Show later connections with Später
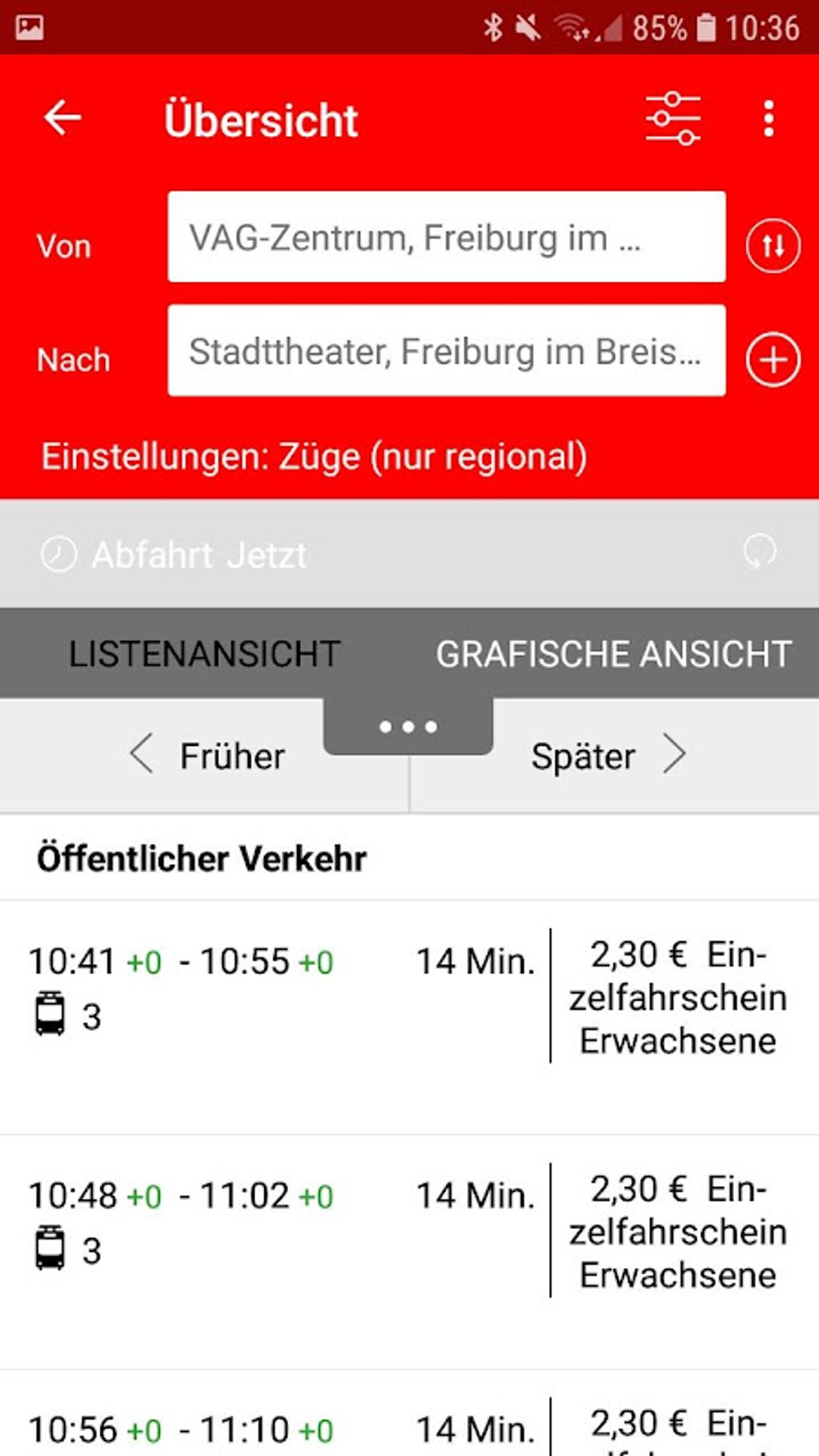Screen dimensions: 819x1456 point(608,757)
